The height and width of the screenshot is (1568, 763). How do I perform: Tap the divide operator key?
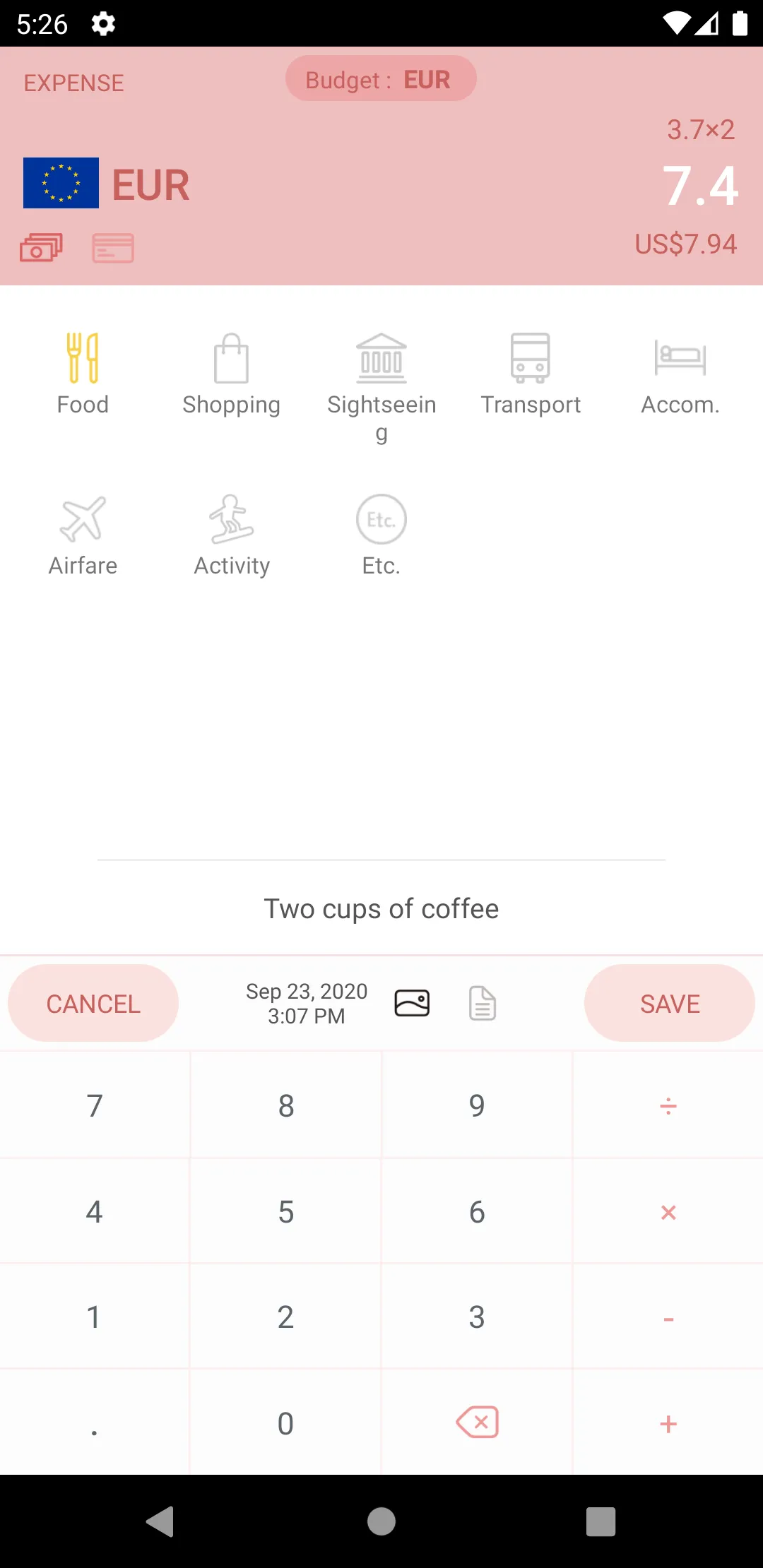668,1105
